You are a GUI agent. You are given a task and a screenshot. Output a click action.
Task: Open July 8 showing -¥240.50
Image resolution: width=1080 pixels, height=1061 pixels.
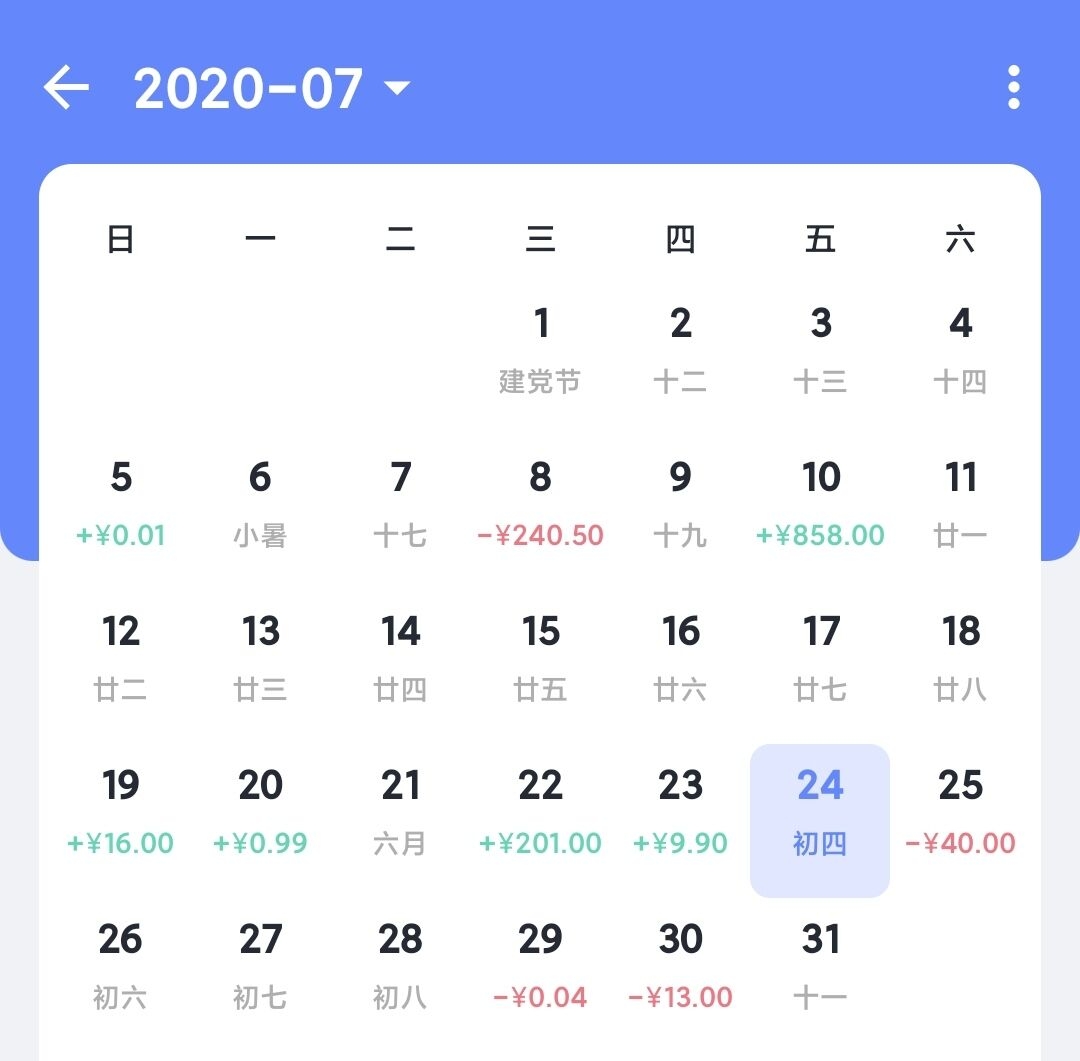(540, 504)
